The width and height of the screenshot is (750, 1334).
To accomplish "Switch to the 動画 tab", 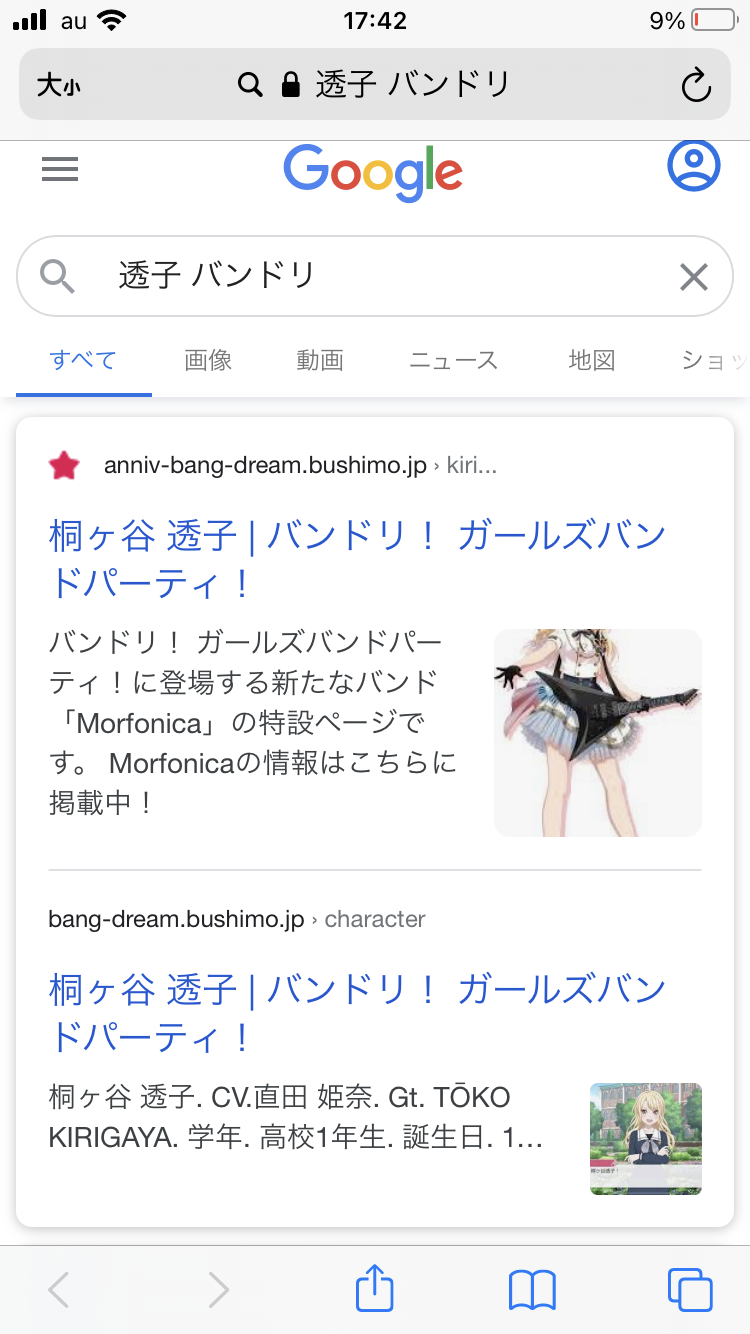I will click(x=320, y=361).
